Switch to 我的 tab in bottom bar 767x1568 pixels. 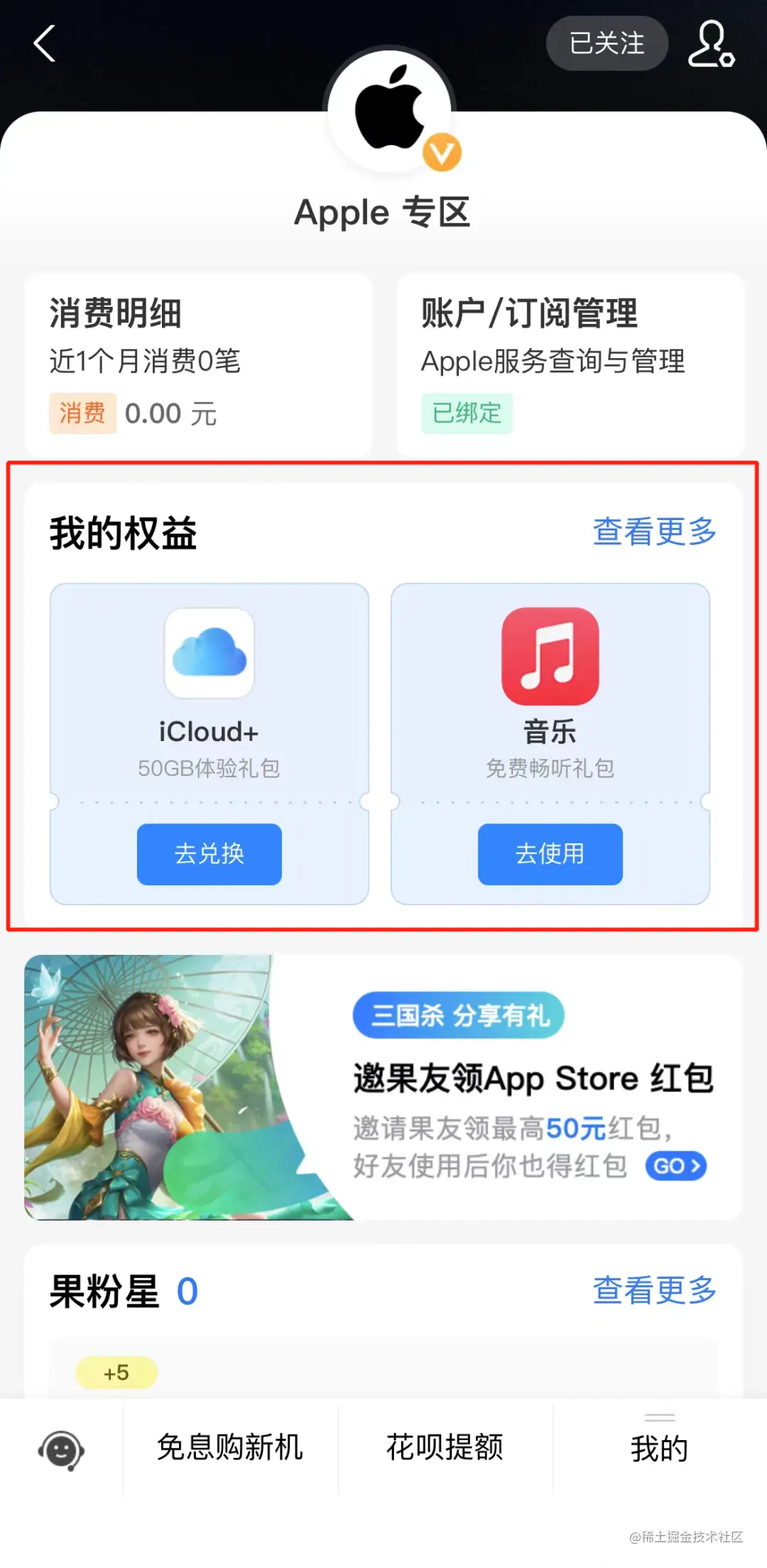tap(659, 1447)
